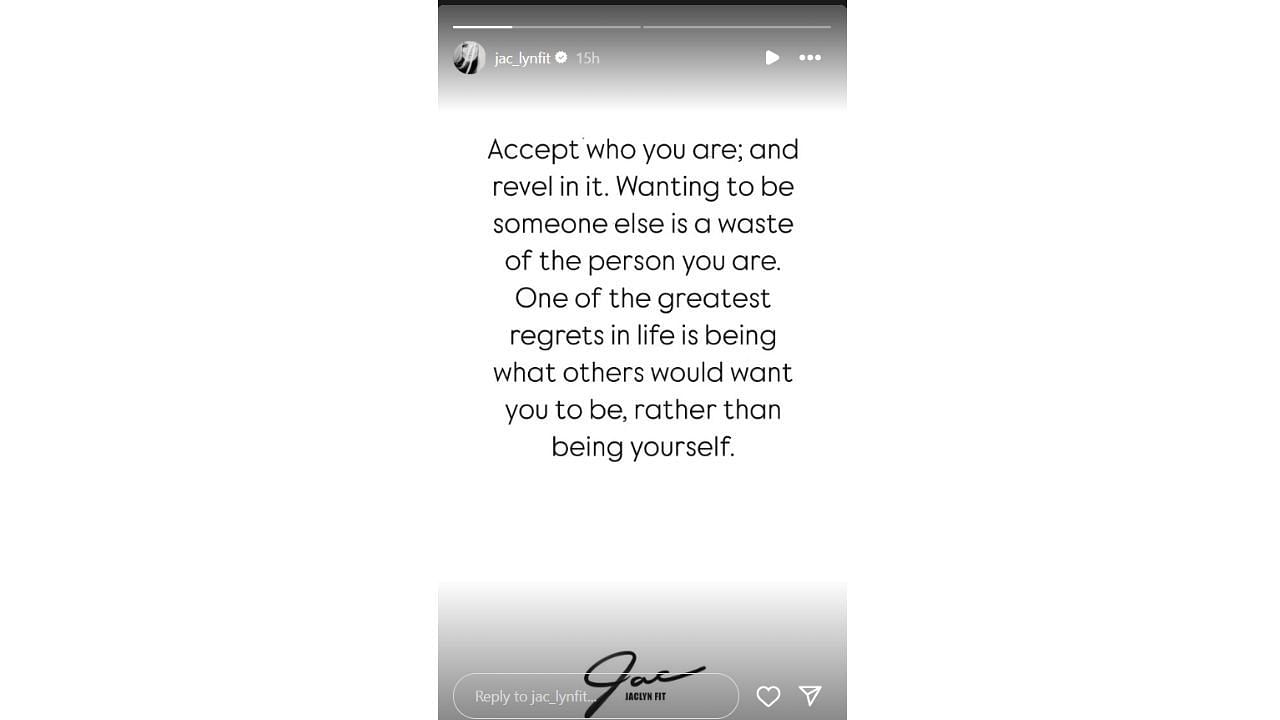
Task: Like this story with the heart
Action: 768,696
